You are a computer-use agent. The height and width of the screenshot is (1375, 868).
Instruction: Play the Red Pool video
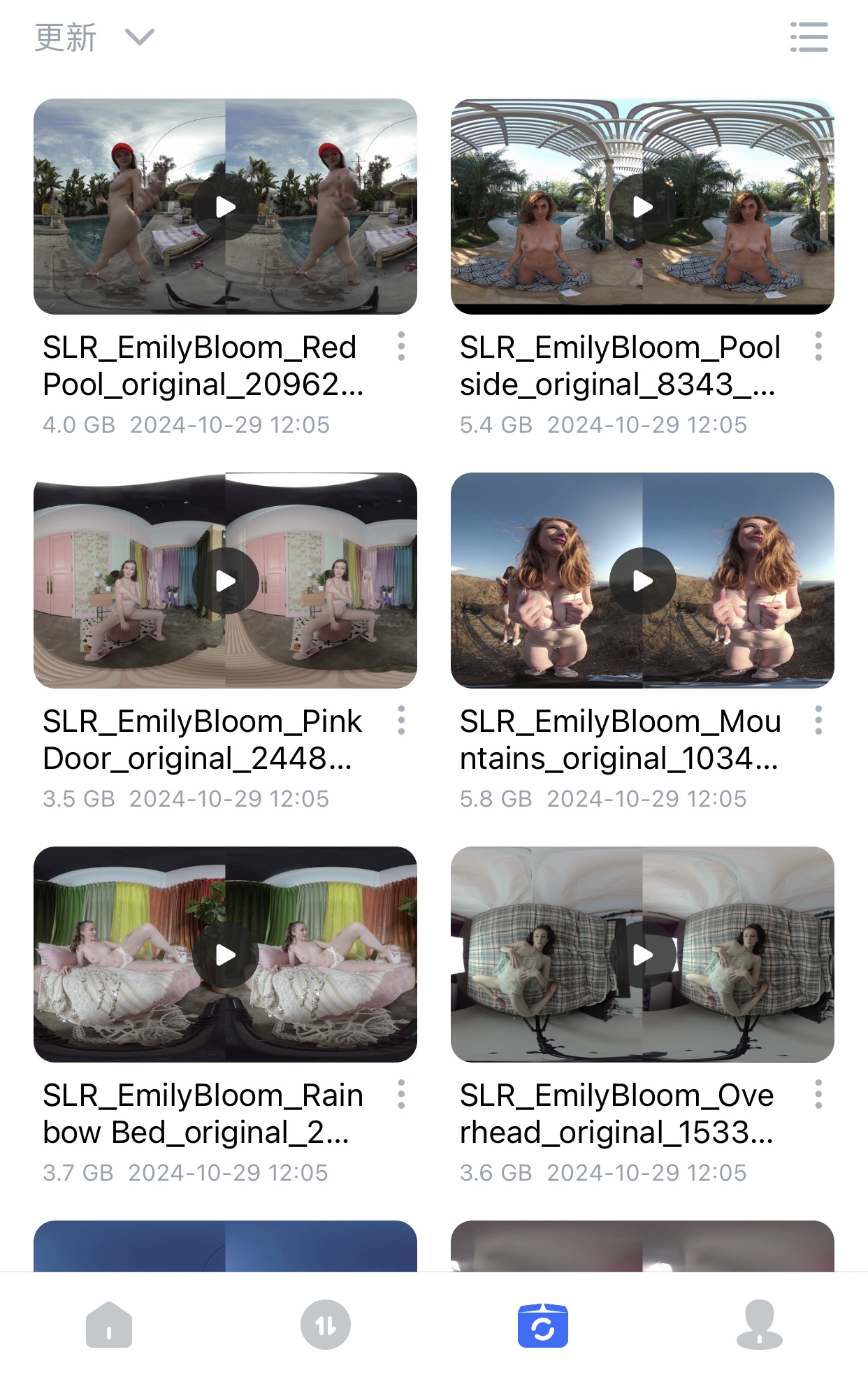coord(225,207)
